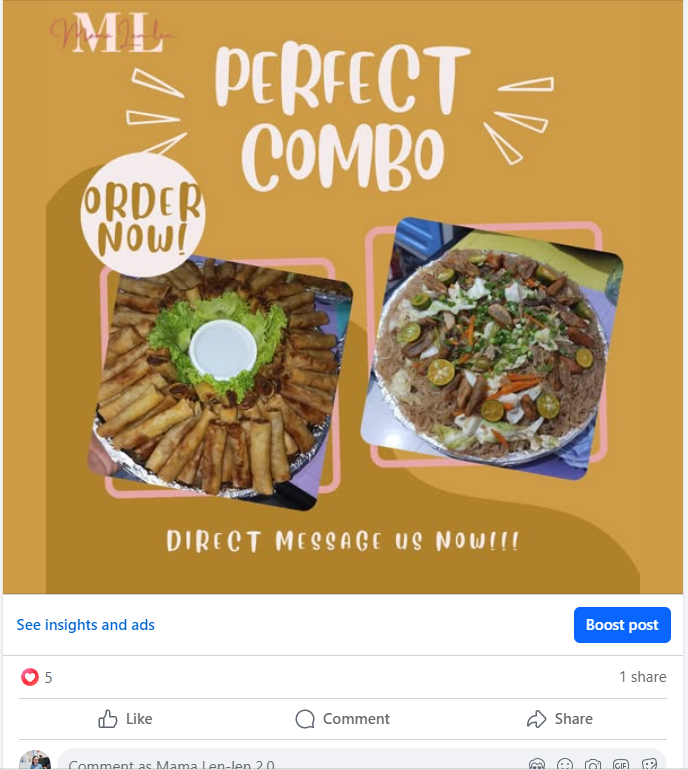Pick an avatar sticker for the comment
Screen dimensions: 688x770
pyautogui.click(x=537, y=765)
